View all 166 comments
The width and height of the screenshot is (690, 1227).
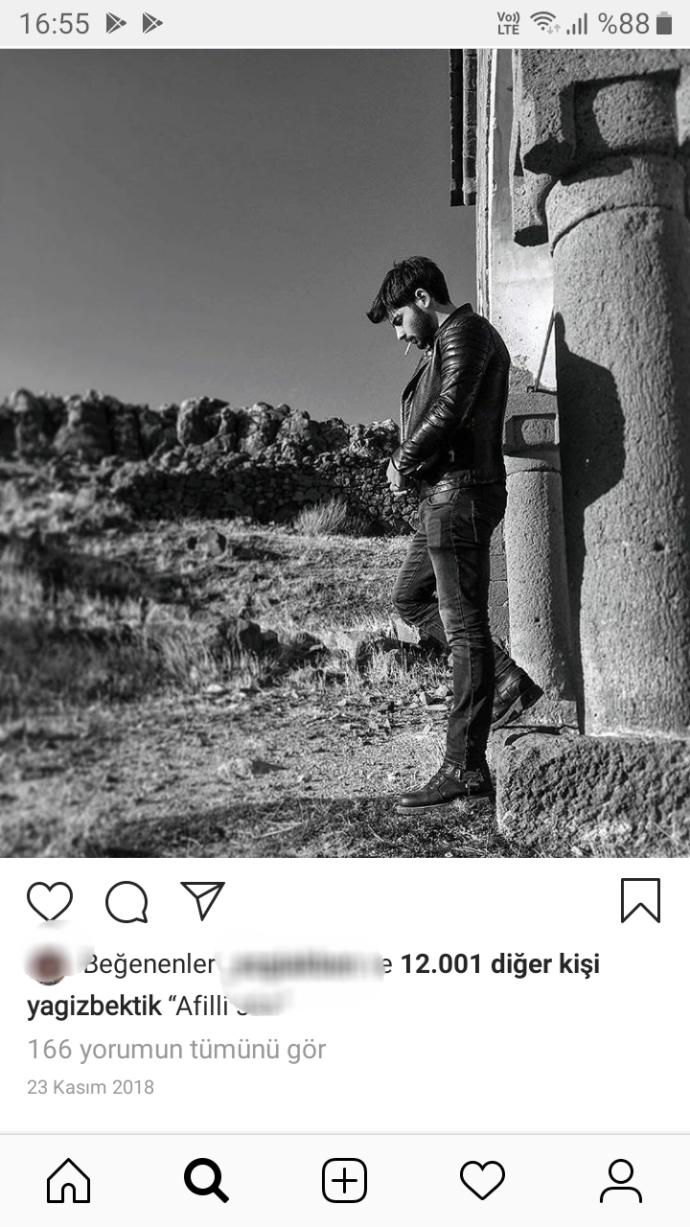176,1049
